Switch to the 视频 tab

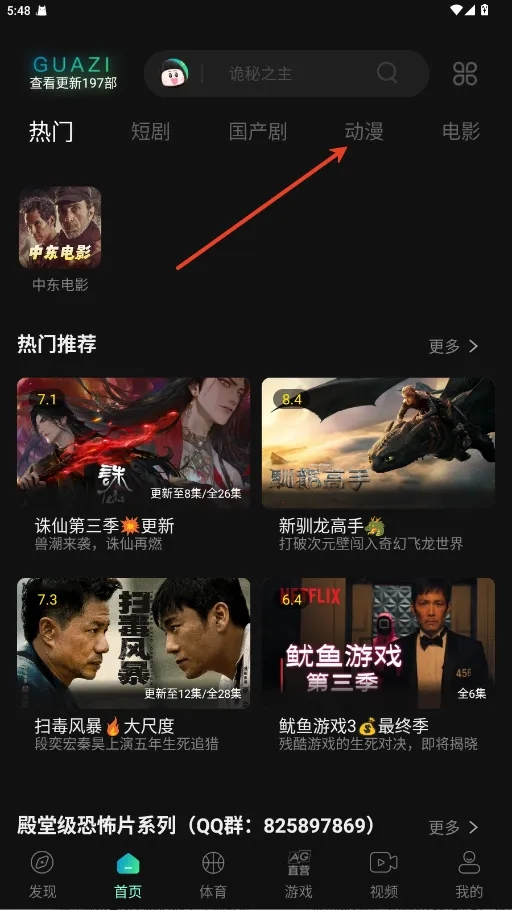384,875
